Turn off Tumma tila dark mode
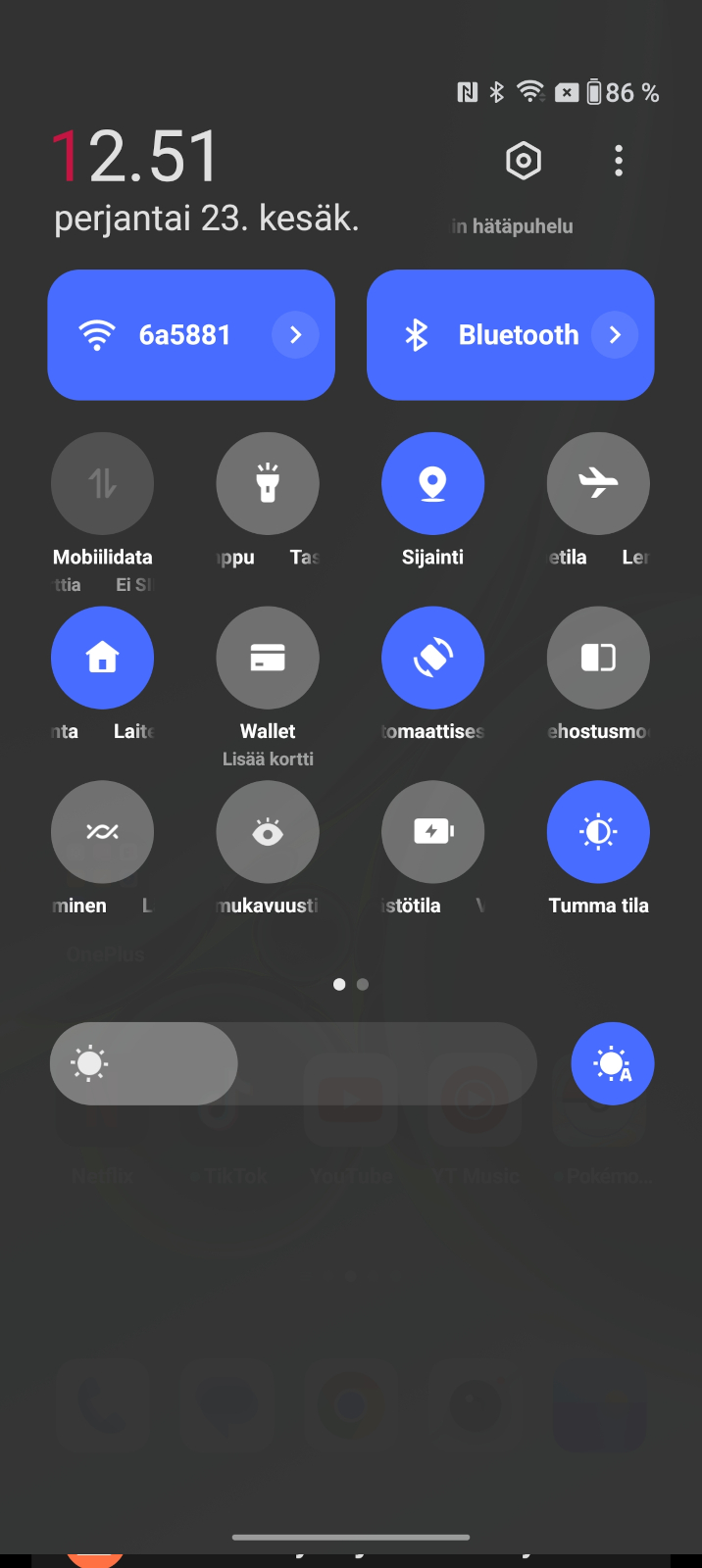This screenshot has width=702, height=1568. (x=598, y=832)
